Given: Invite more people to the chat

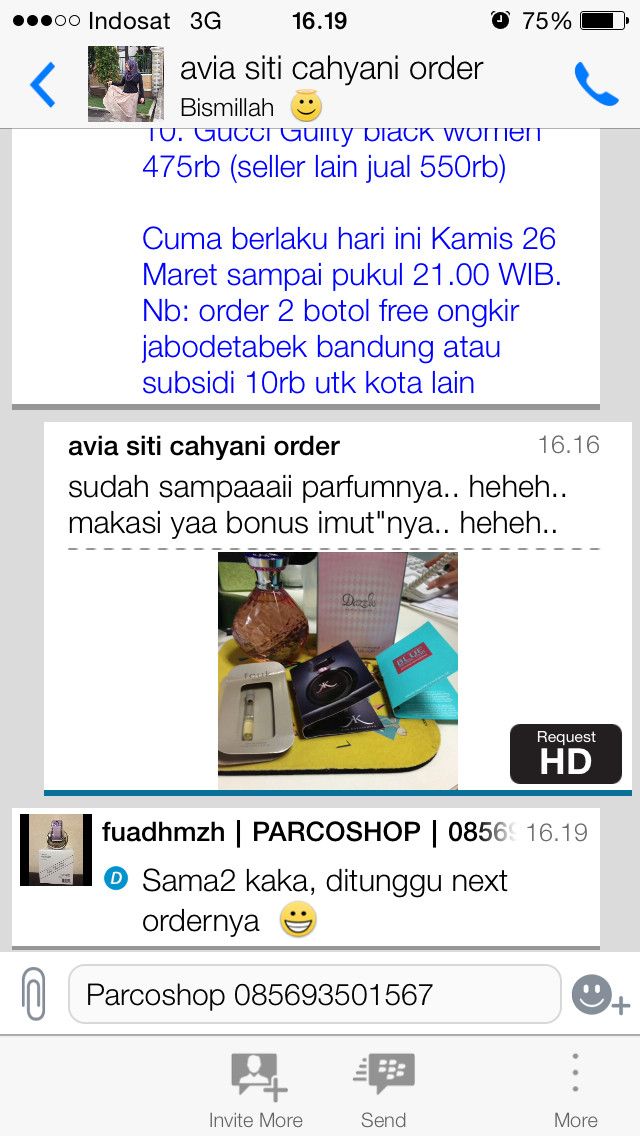Looking at the screenshot, I should 256,1088.
